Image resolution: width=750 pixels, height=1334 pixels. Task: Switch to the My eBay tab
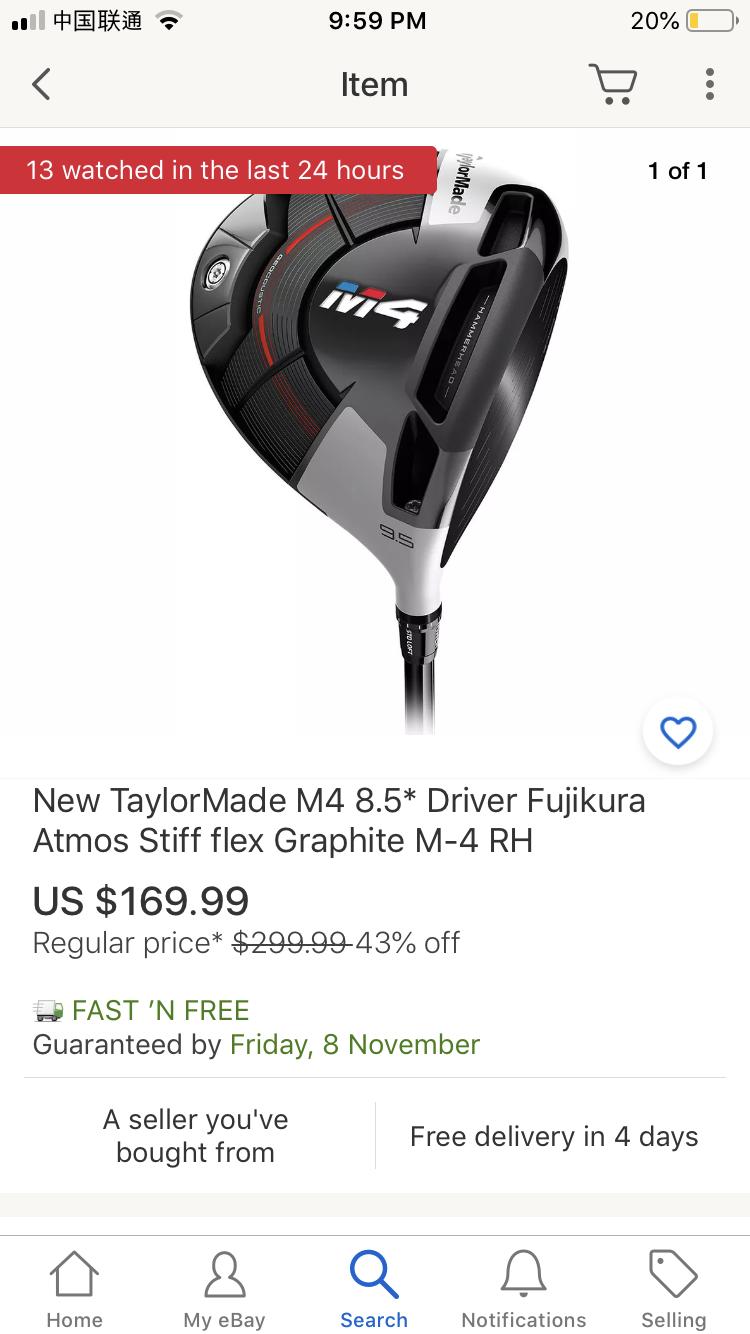(x=224, y=1289)
